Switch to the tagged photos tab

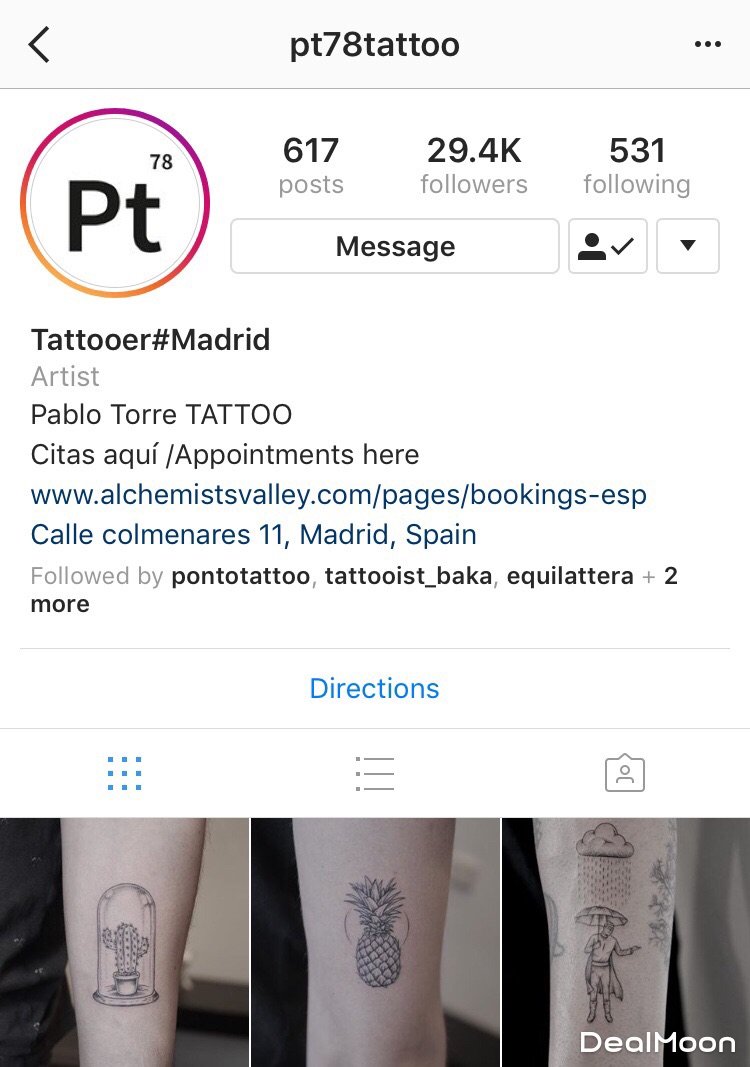624,773
